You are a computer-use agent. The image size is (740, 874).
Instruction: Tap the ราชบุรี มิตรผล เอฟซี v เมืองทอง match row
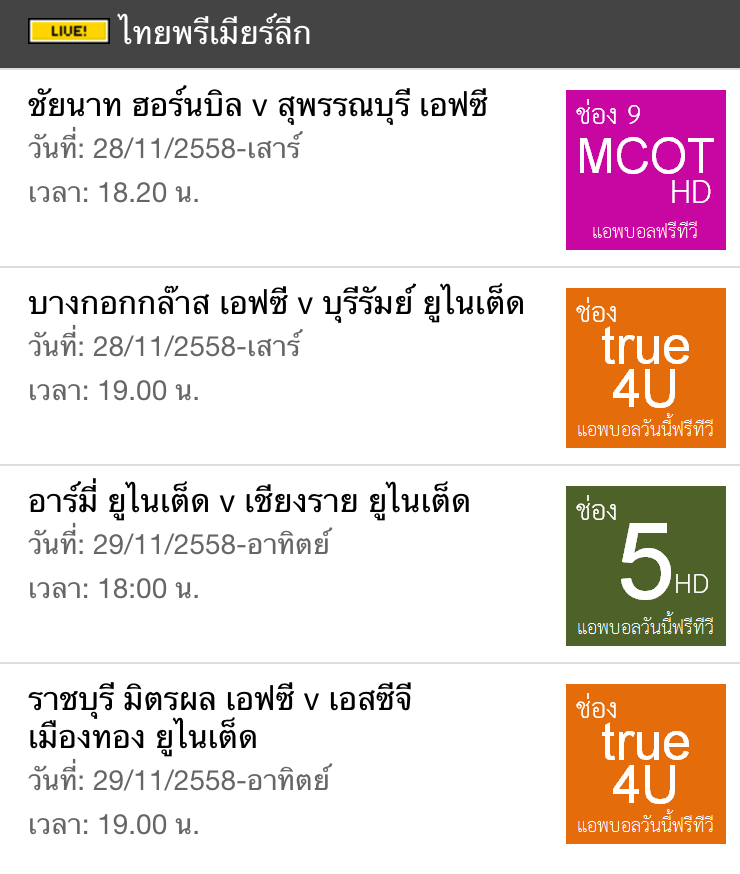pyautogui.click(x=221, y=718)
